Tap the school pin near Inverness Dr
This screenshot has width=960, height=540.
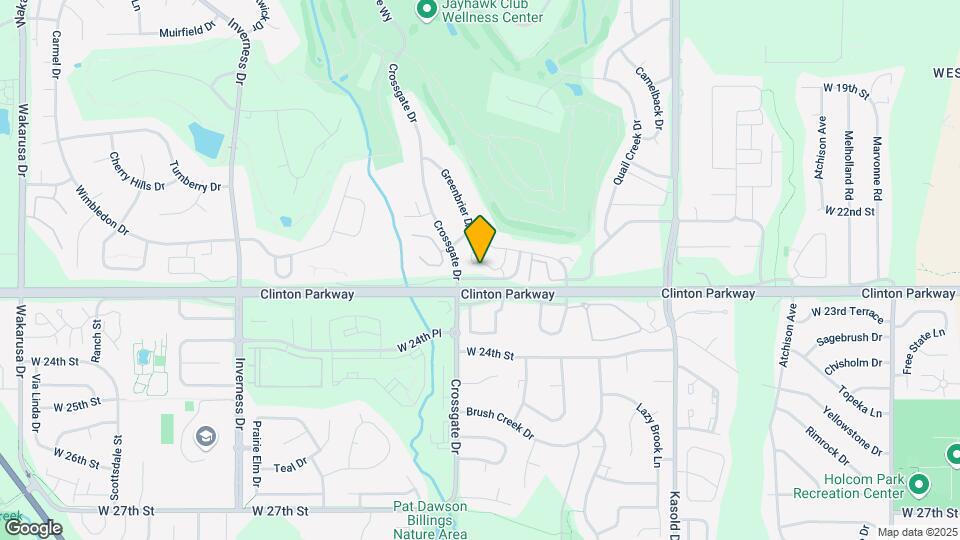point(206,436)
